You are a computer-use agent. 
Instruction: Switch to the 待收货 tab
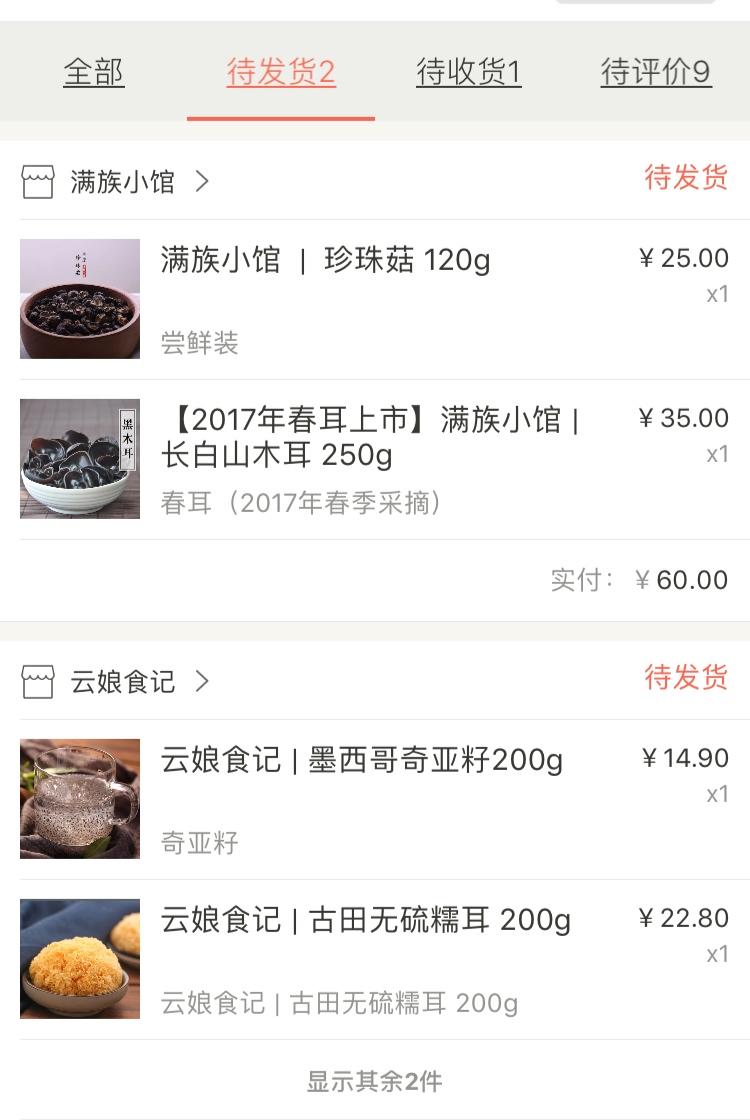point(468,72)
